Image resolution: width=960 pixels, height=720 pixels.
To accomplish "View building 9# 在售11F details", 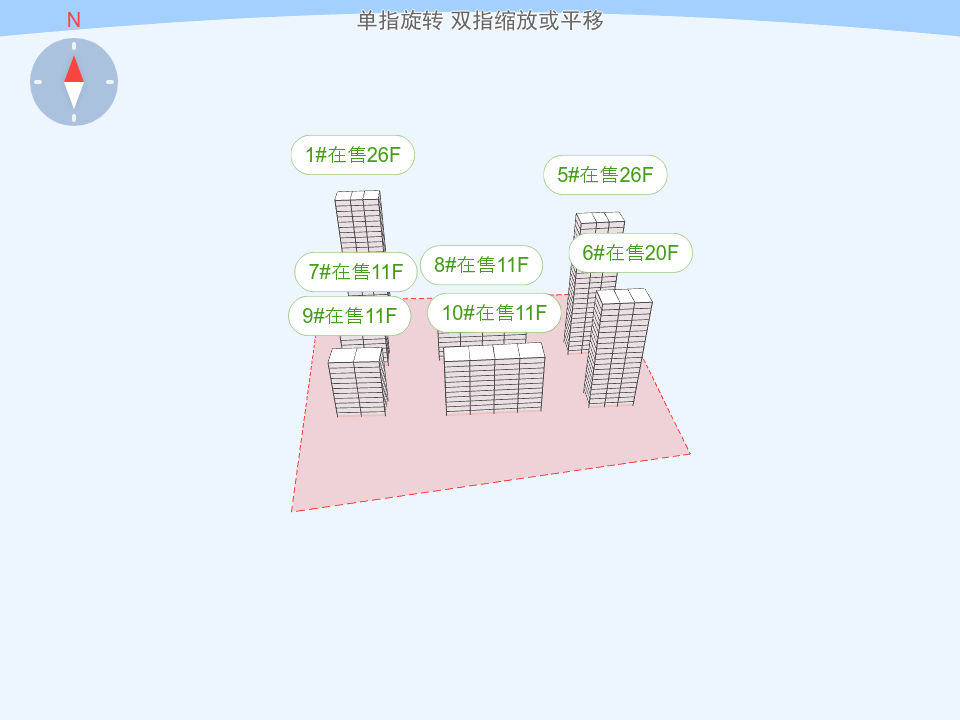I will coord(349,316).
